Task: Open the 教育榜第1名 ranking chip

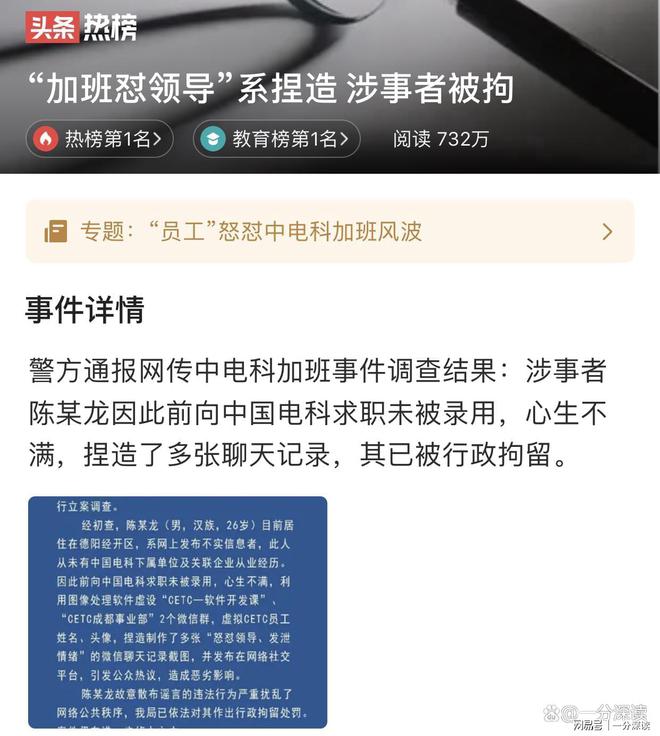Action: 277,139
